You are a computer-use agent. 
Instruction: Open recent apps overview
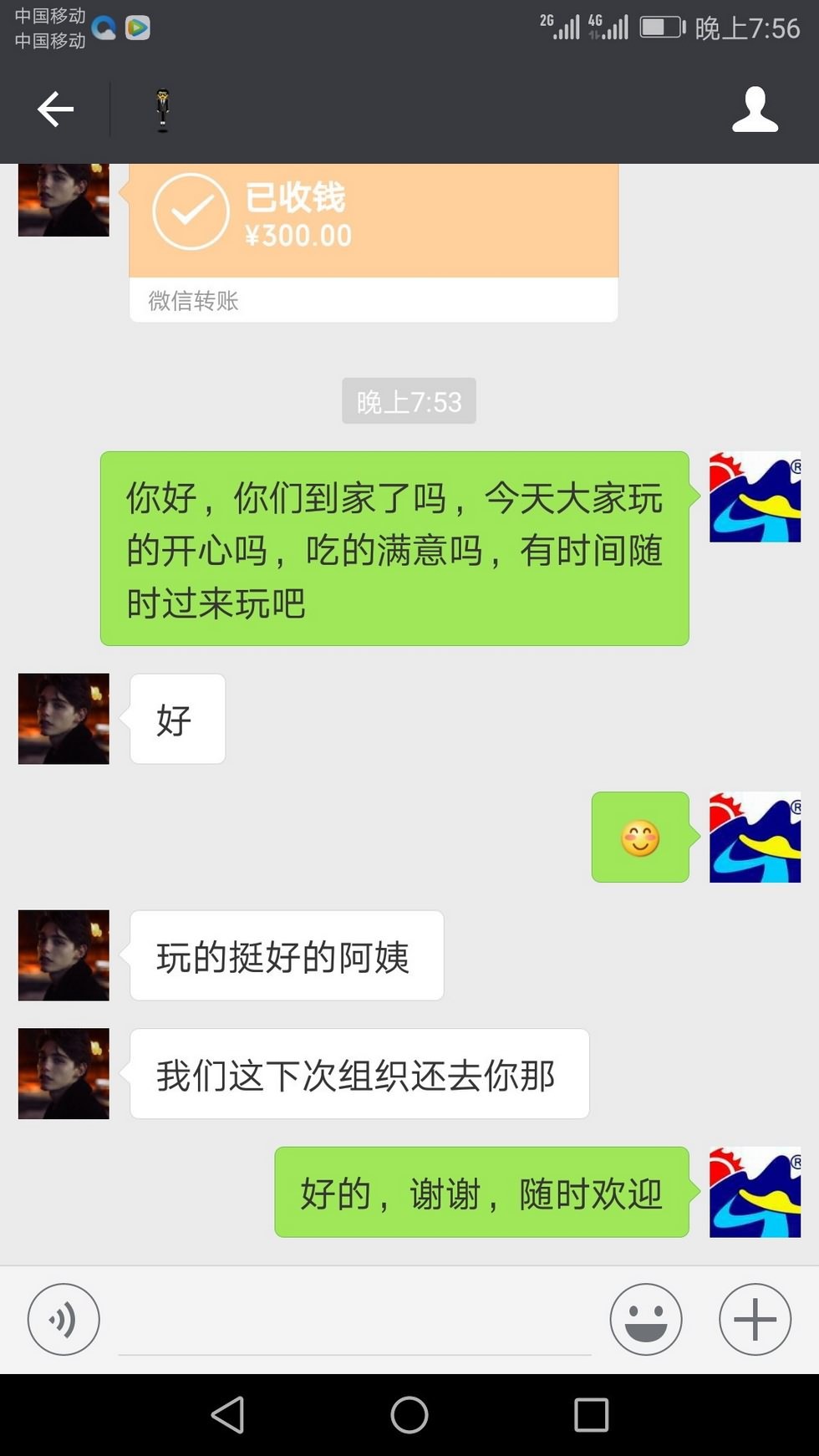click(x=591, y=1415)
